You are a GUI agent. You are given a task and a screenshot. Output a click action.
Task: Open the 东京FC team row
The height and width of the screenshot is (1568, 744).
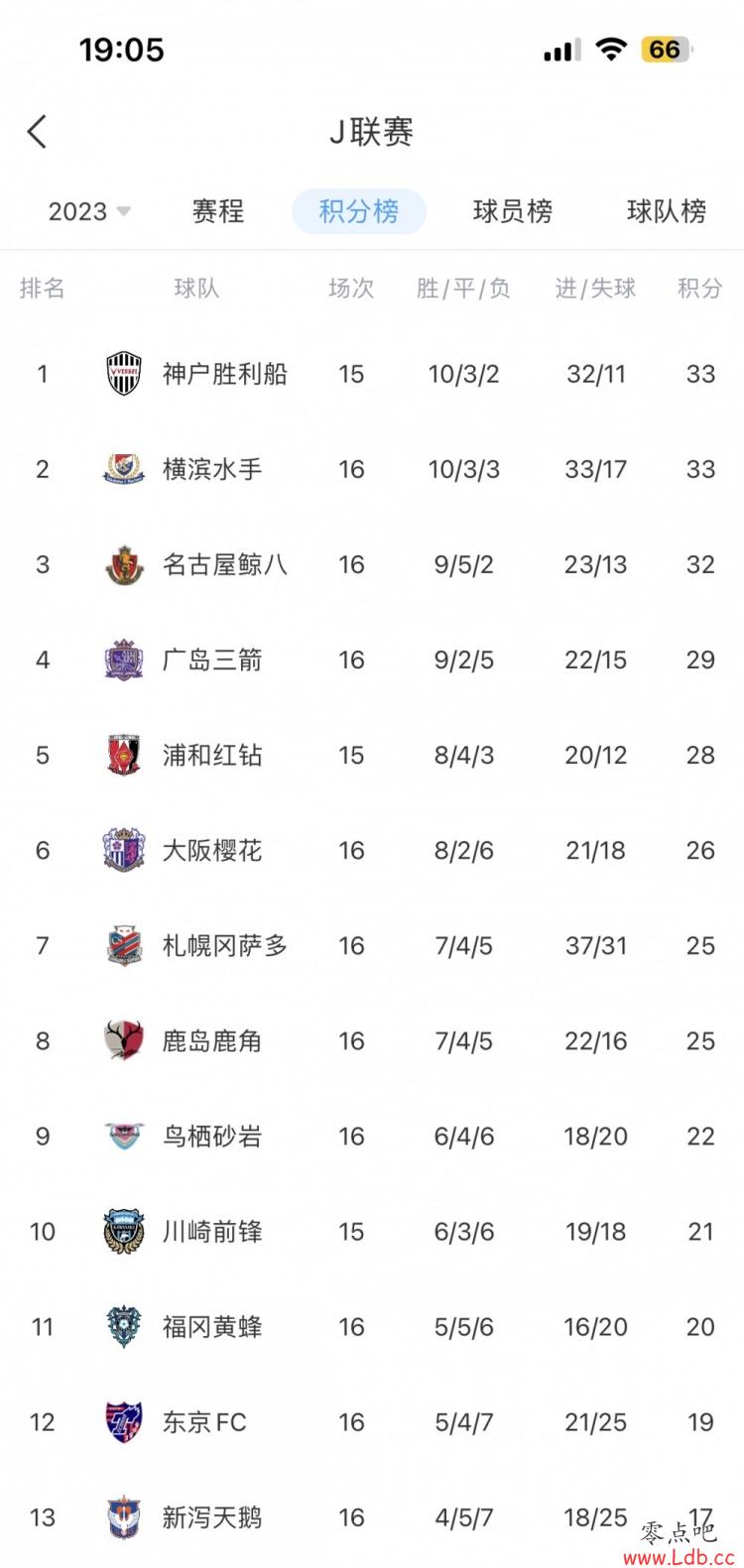click(204, 1421)
